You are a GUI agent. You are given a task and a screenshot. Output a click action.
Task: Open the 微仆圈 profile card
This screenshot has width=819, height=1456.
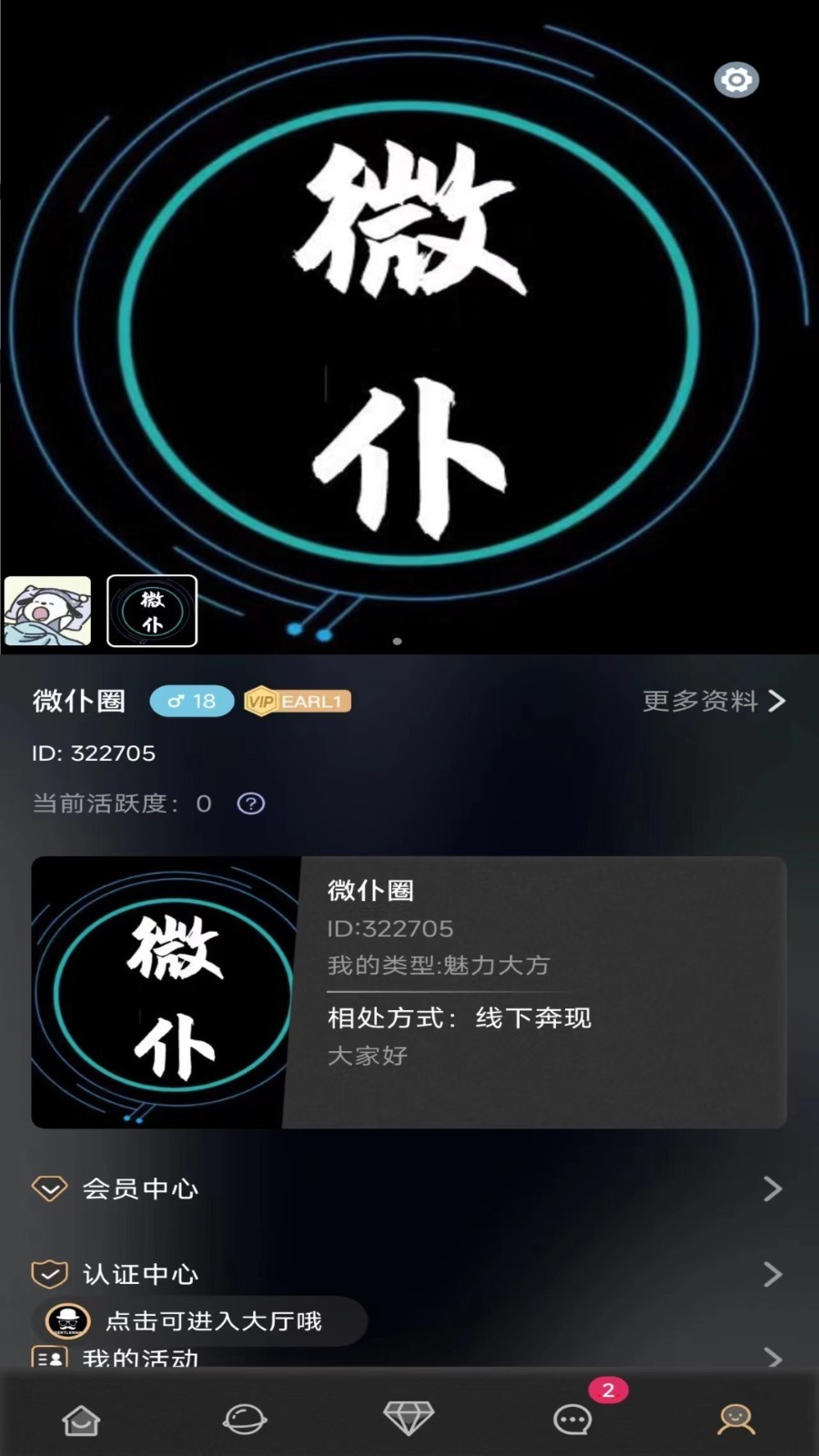tap(409, 992)
